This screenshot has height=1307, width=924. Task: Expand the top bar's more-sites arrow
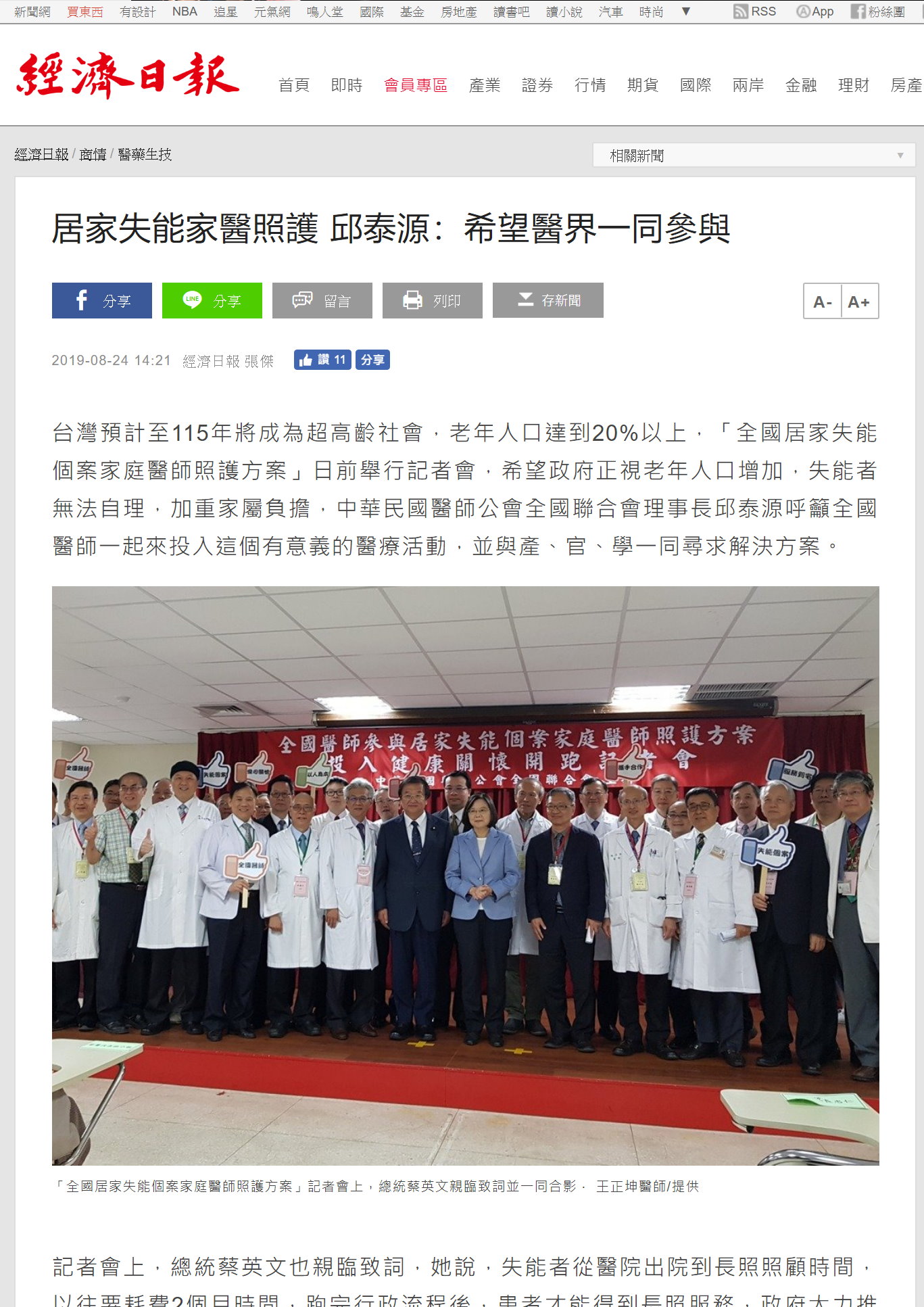(685, 11)
